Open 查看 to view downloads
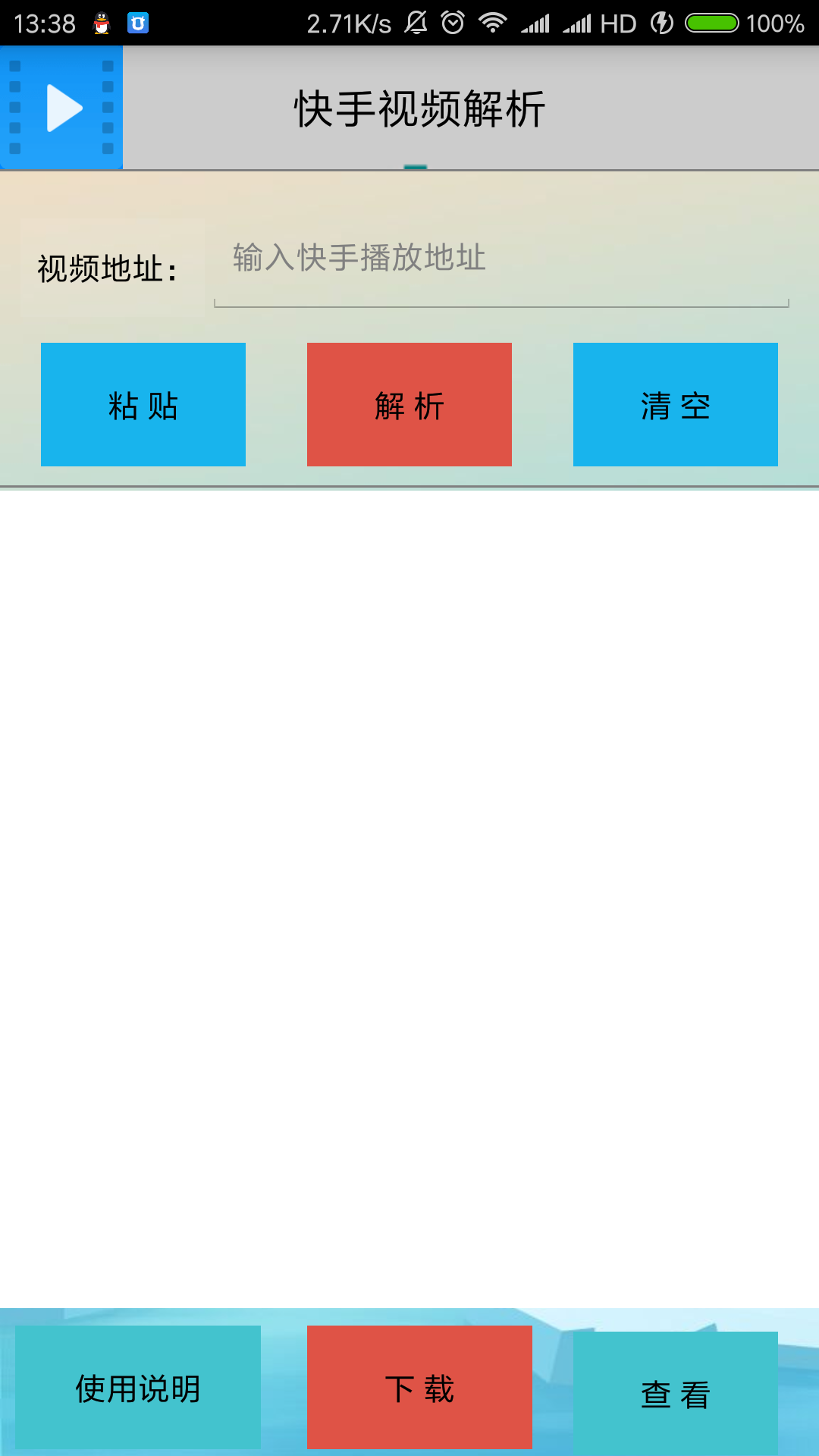819x1456 pixels. (x=676, y=1393)
